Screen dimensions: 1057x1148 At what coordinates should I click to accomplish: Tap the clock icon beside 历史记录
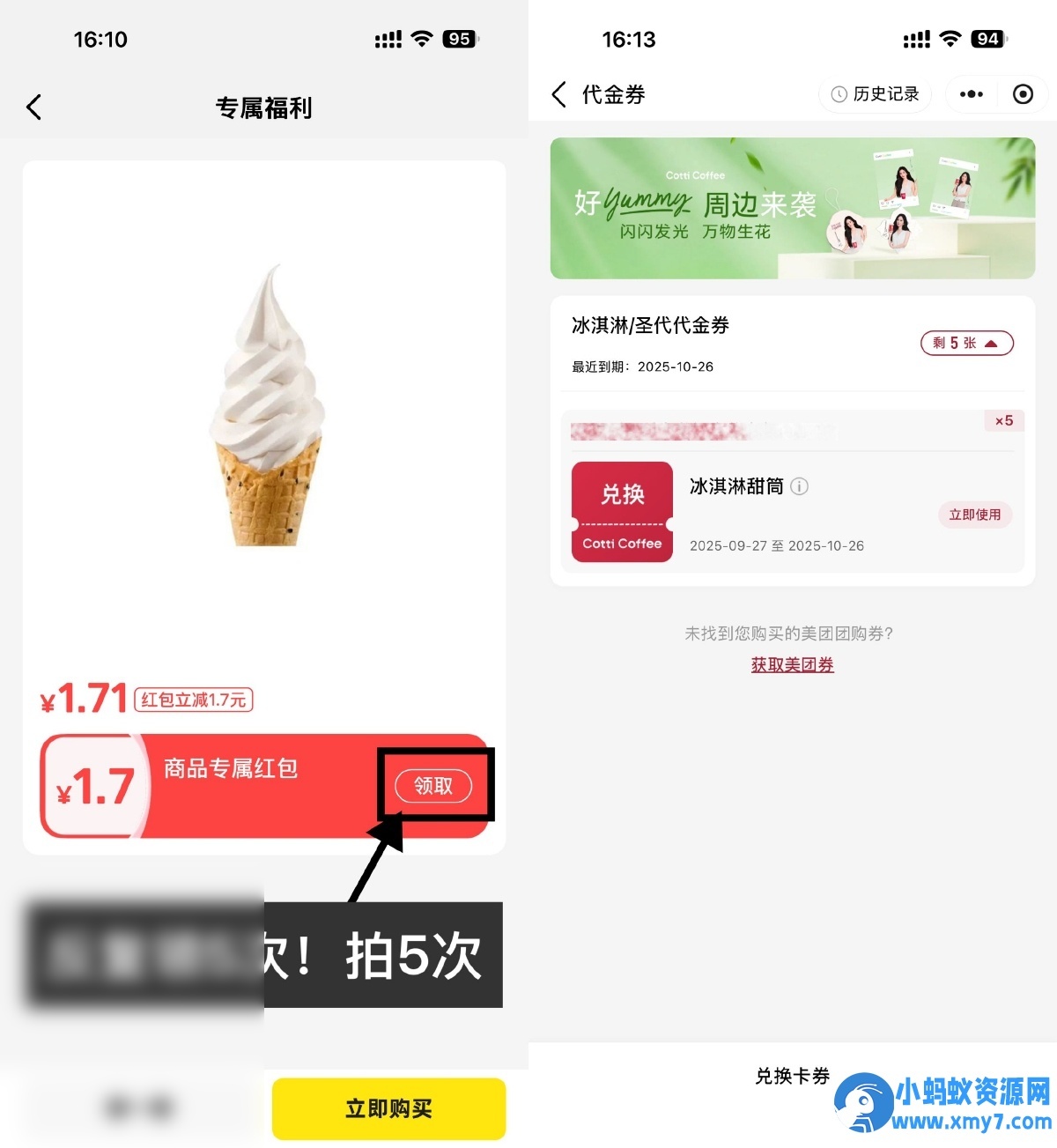838,94
